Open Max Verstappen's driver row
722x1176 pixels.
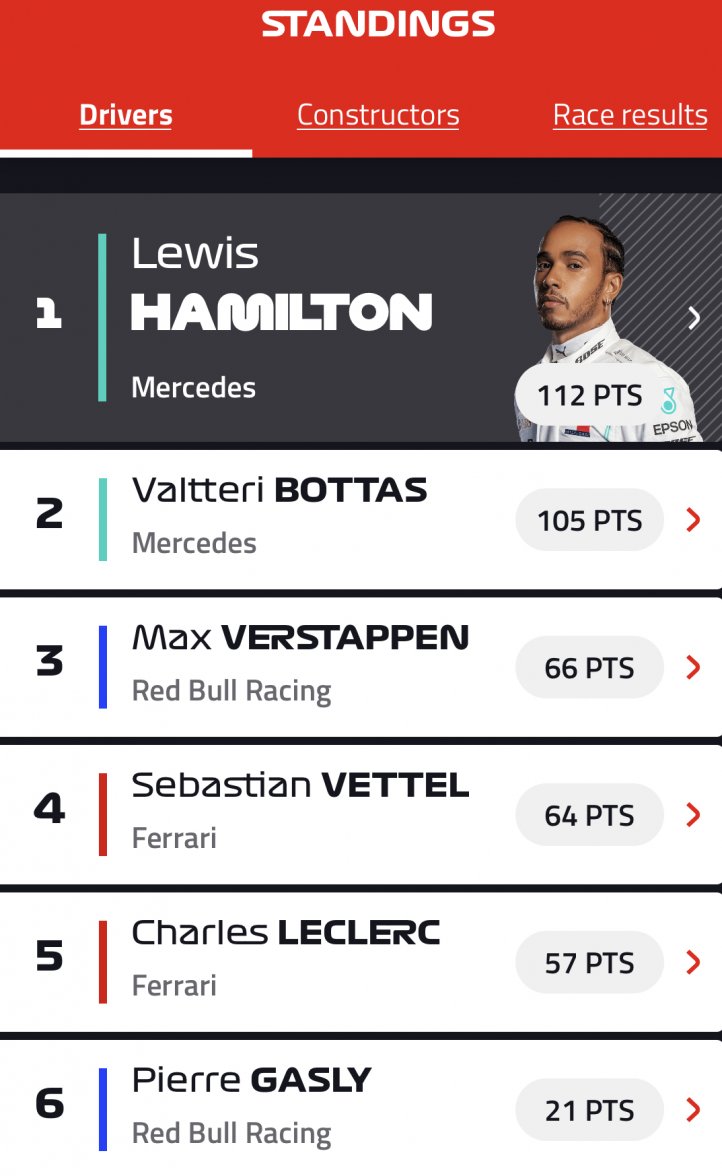click(360, 666)
